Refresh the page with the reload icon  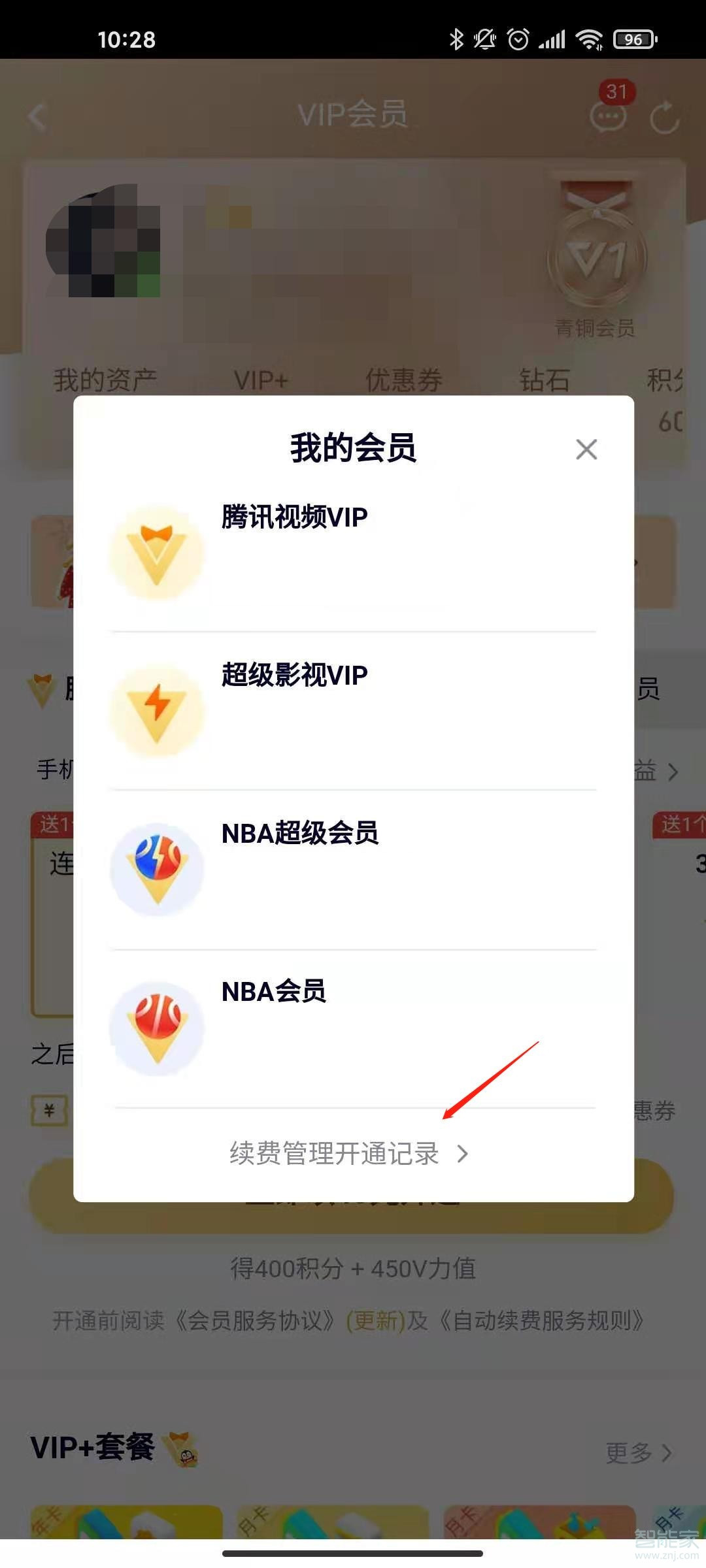(x=665, y=116)
